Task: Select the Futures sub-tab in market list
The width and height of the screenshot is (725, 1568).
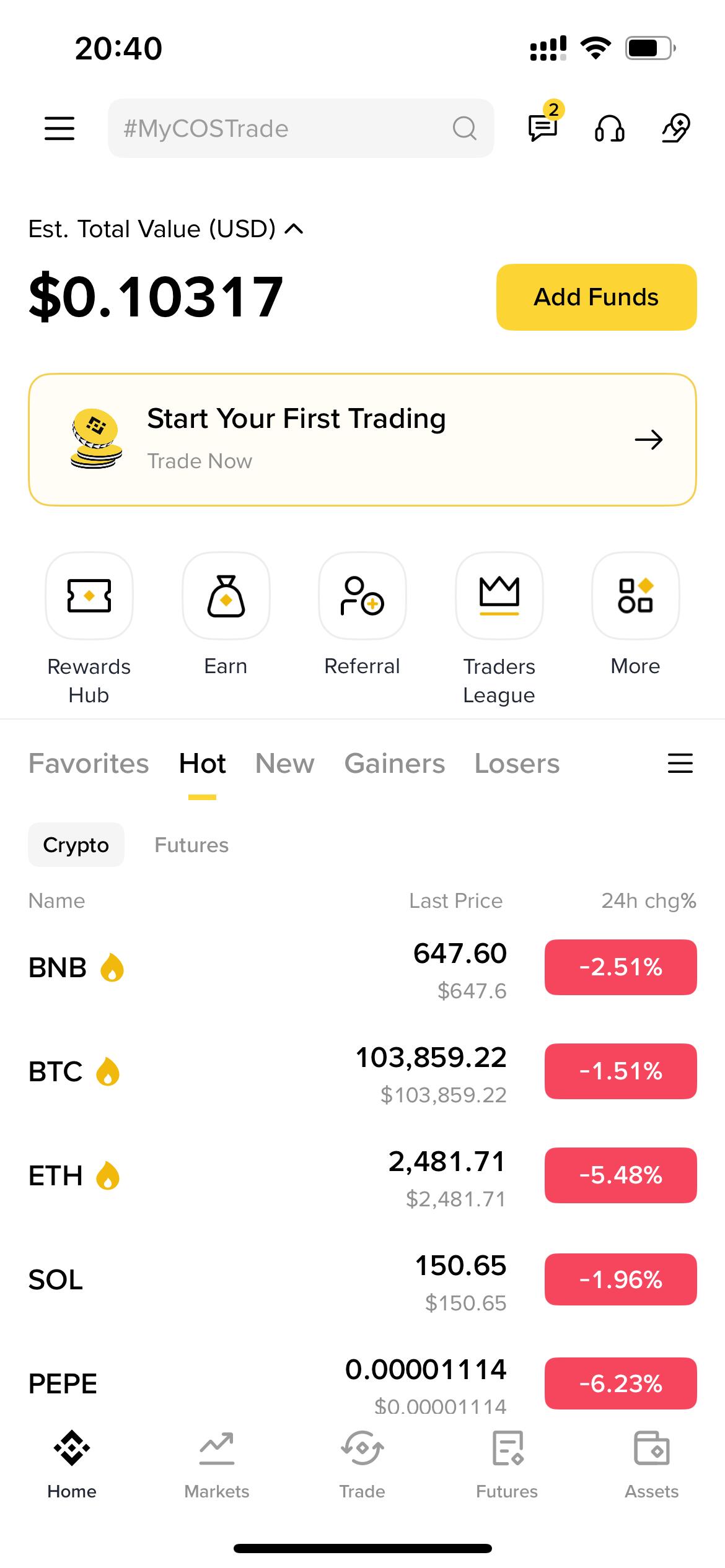Action: click(x=191, y=845)
